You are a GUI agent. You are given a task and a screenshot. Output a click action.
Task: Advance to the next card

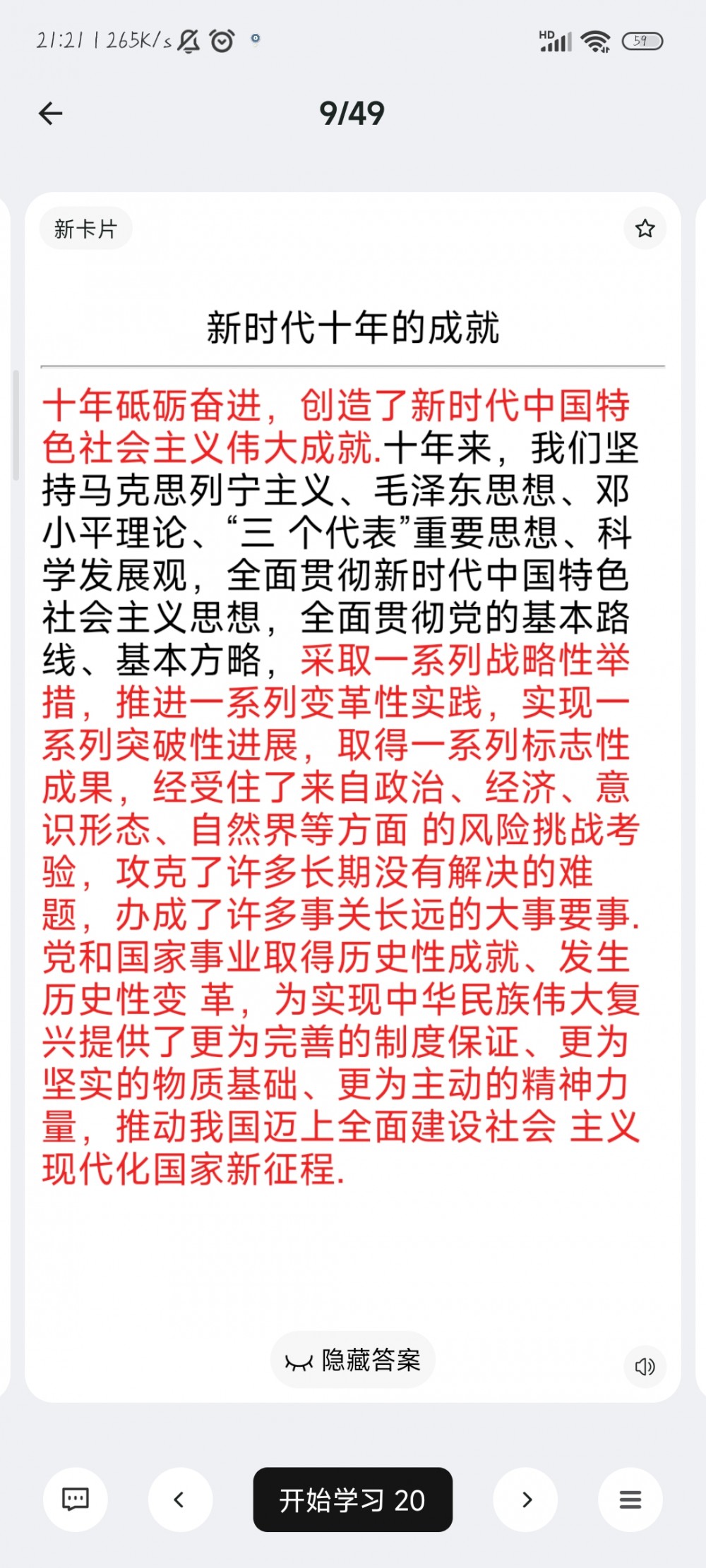pos(526,1500)
